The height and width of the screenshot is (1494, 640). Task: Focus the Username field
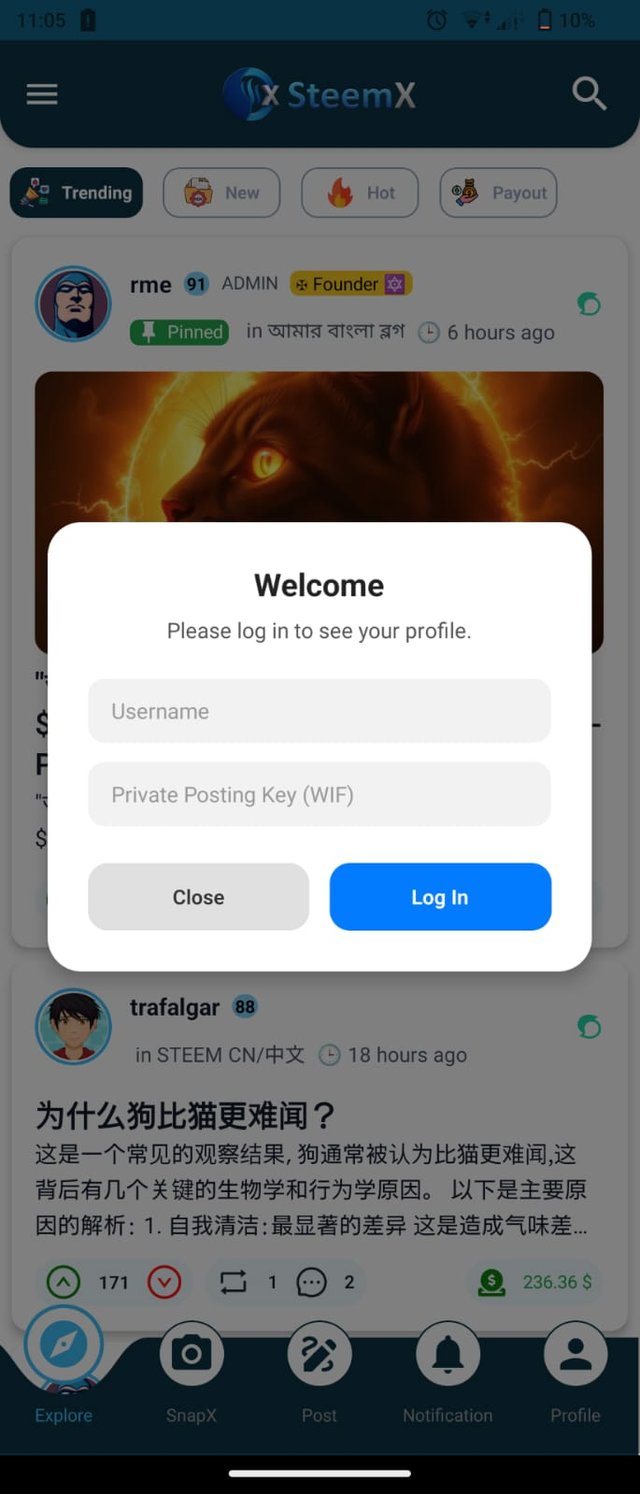click(319, 711)
